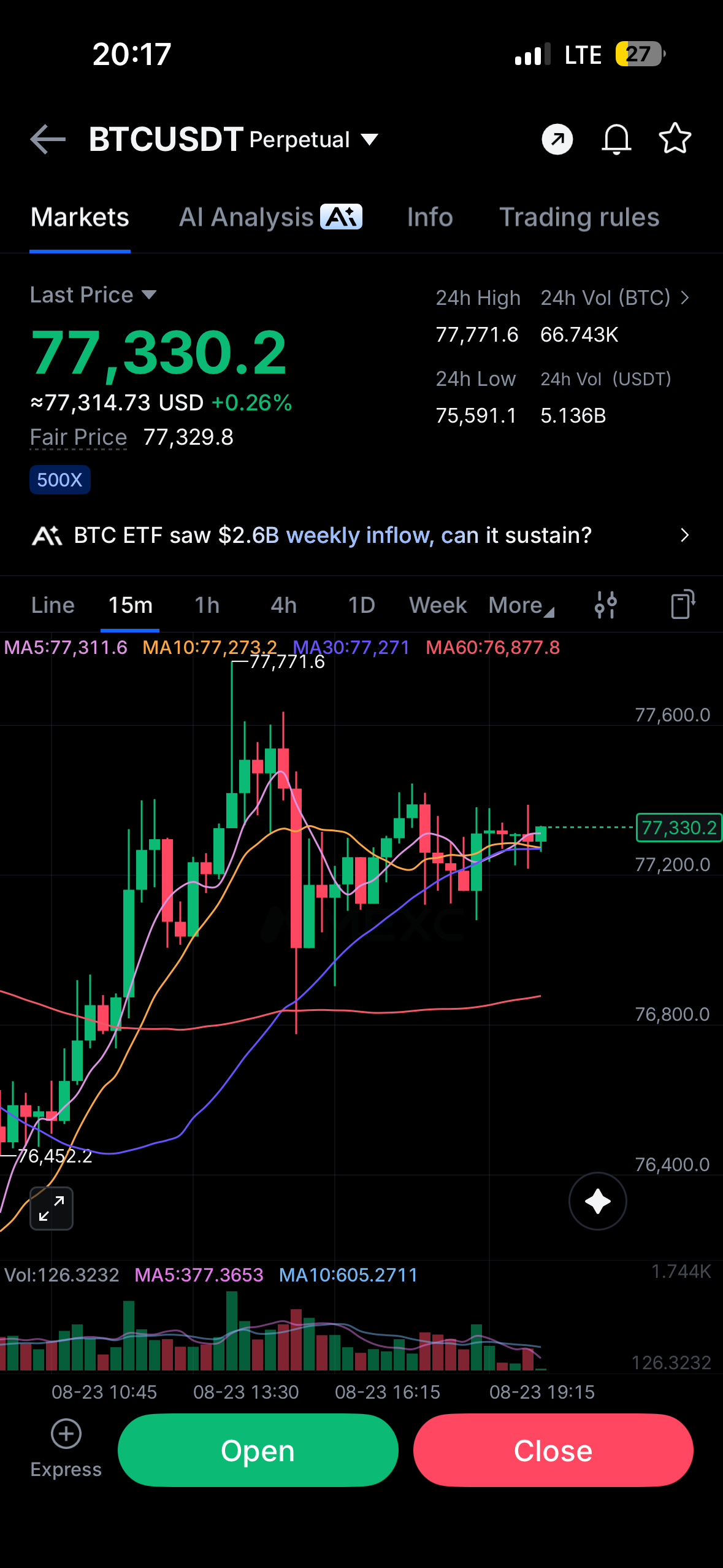Open 24h Vol (BTC) details chevron
This screenshot has height=1568, width=723.
pos(685,298)
